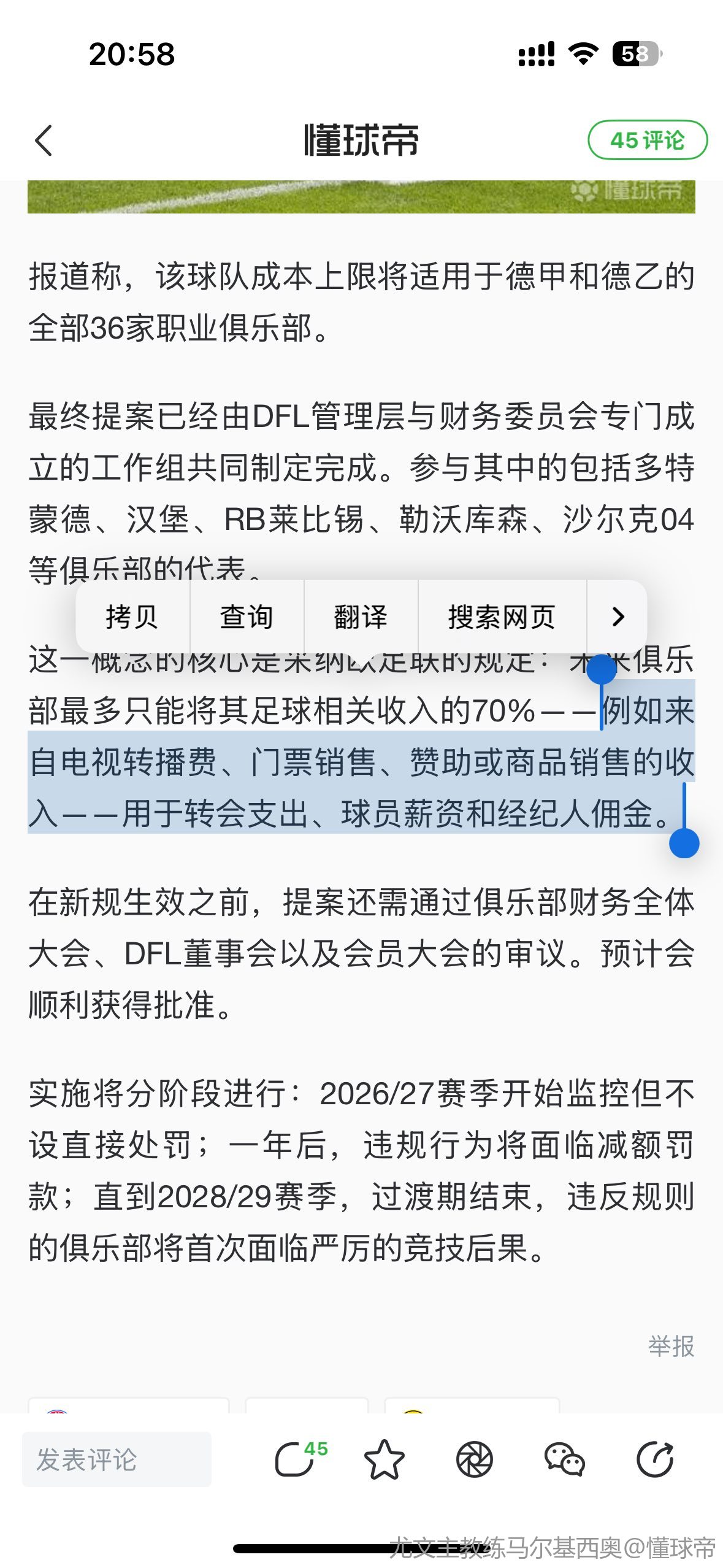
Task: Tap 拷贝 to copy selected text
Action: point(132,617)
